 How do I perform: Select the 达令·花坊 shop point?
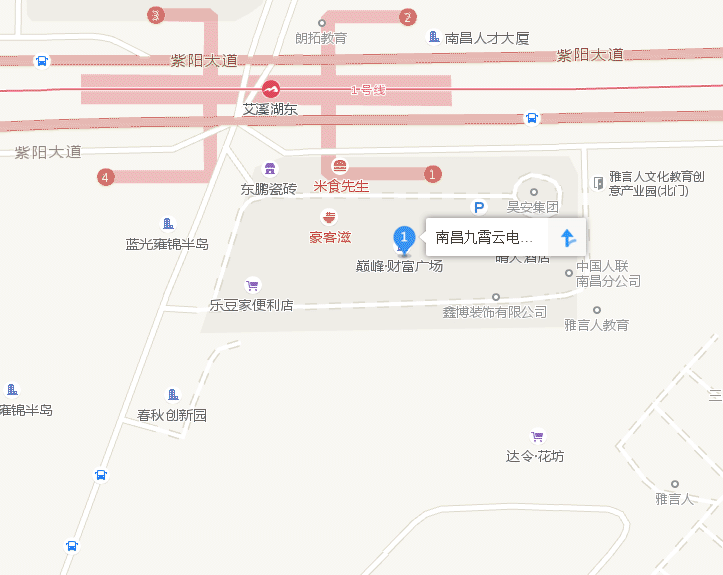click(x=537, y=437)
